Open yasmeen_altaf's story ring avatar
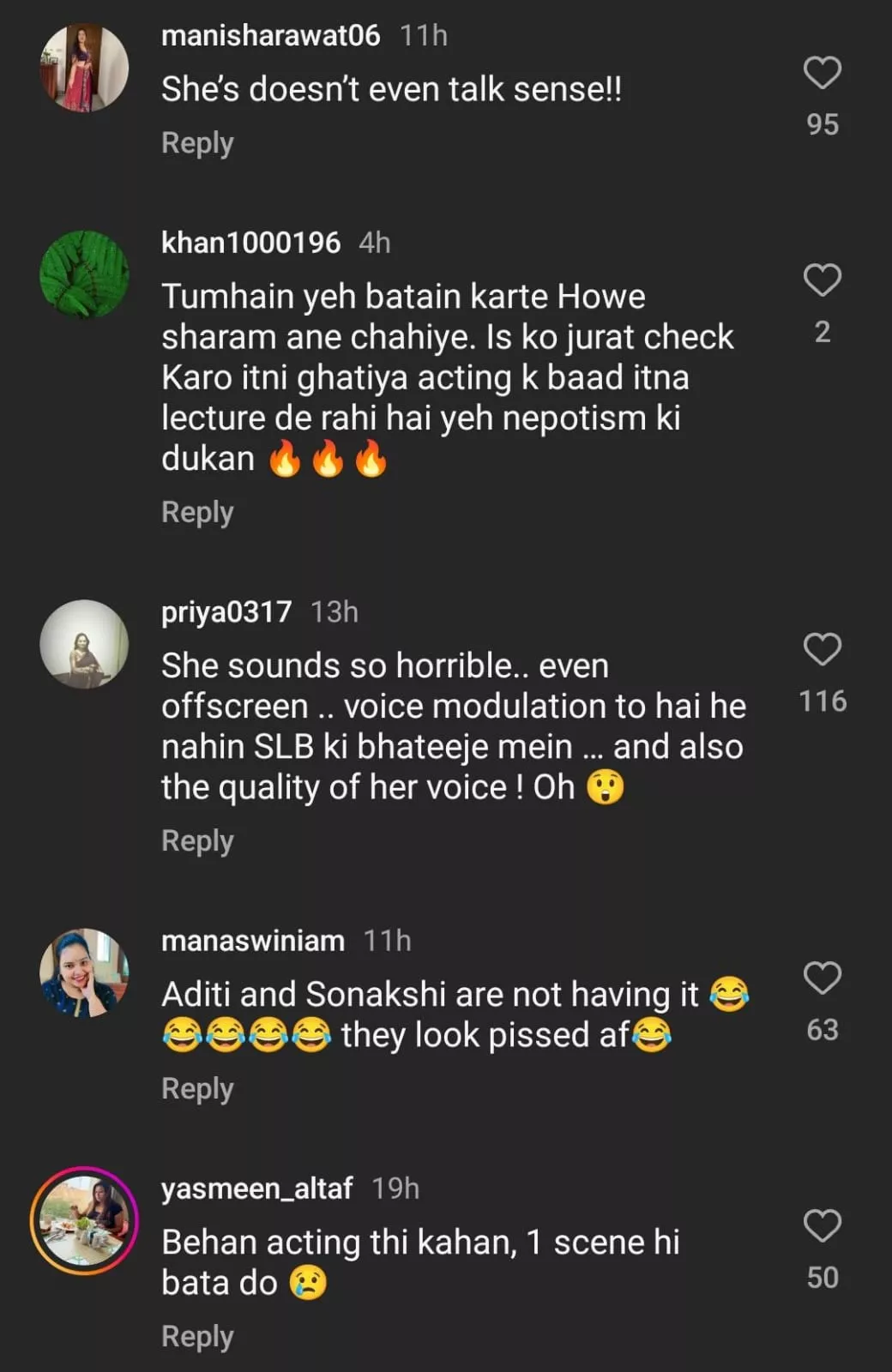Image resolution: width=892 pixels, height=1372 pixels. 84,1220
